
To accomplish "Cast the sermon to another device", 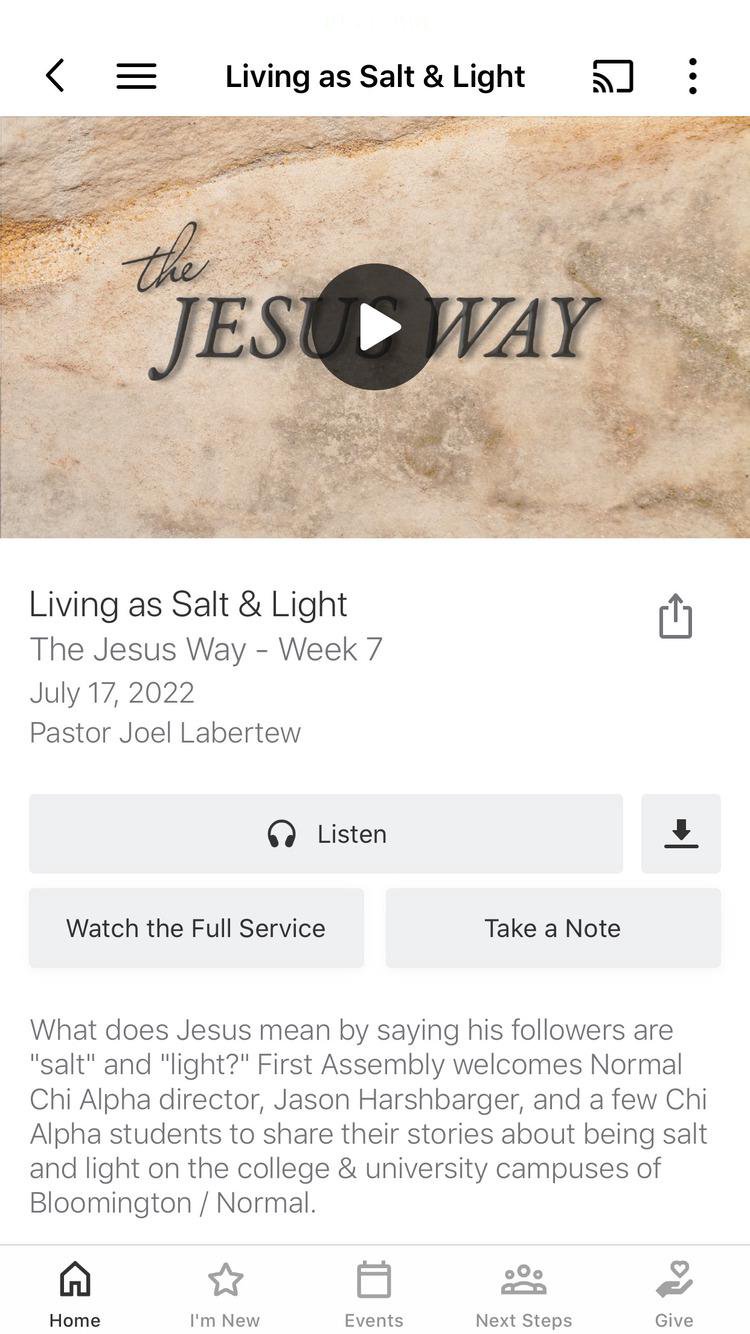I will tap(613, 76).
